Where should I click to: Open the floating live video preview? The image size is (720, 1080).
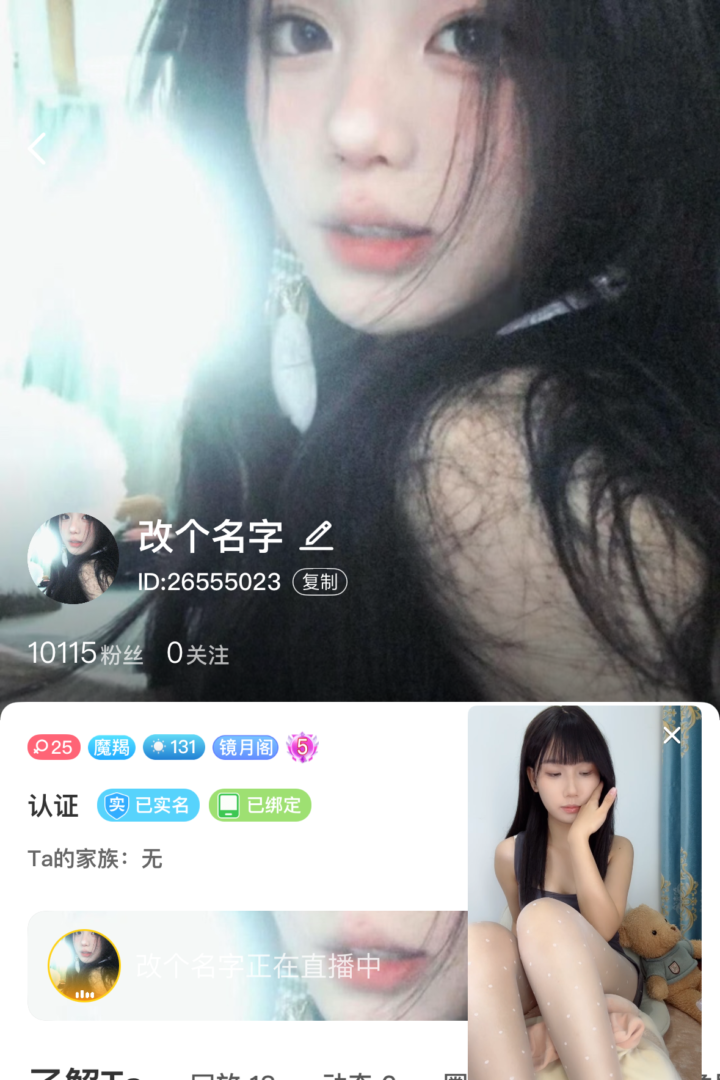[x=584, y=900]
